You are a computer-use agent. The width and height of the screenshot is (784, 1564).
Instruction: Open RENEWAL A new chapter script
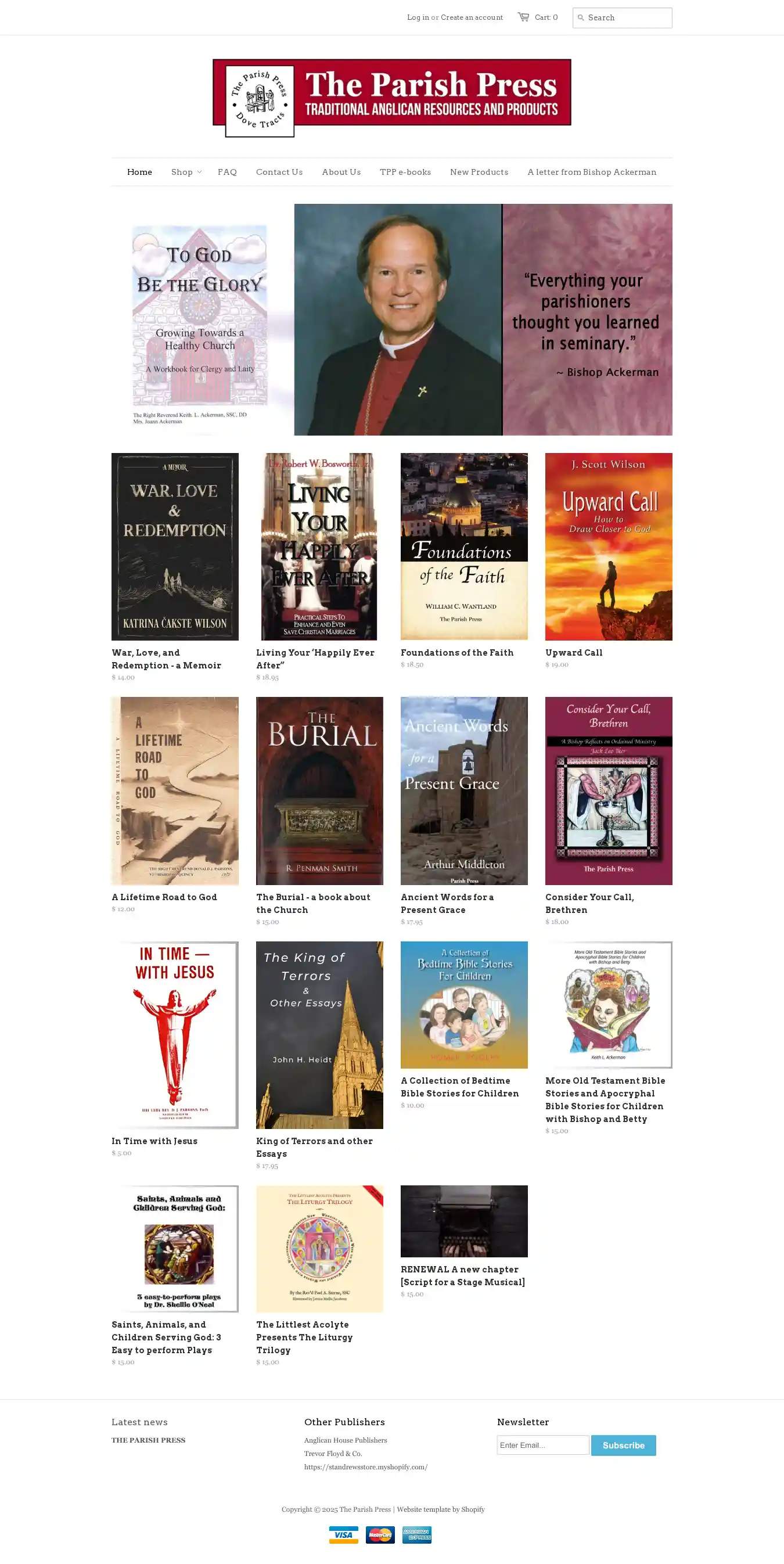[x=463, y=1221]
